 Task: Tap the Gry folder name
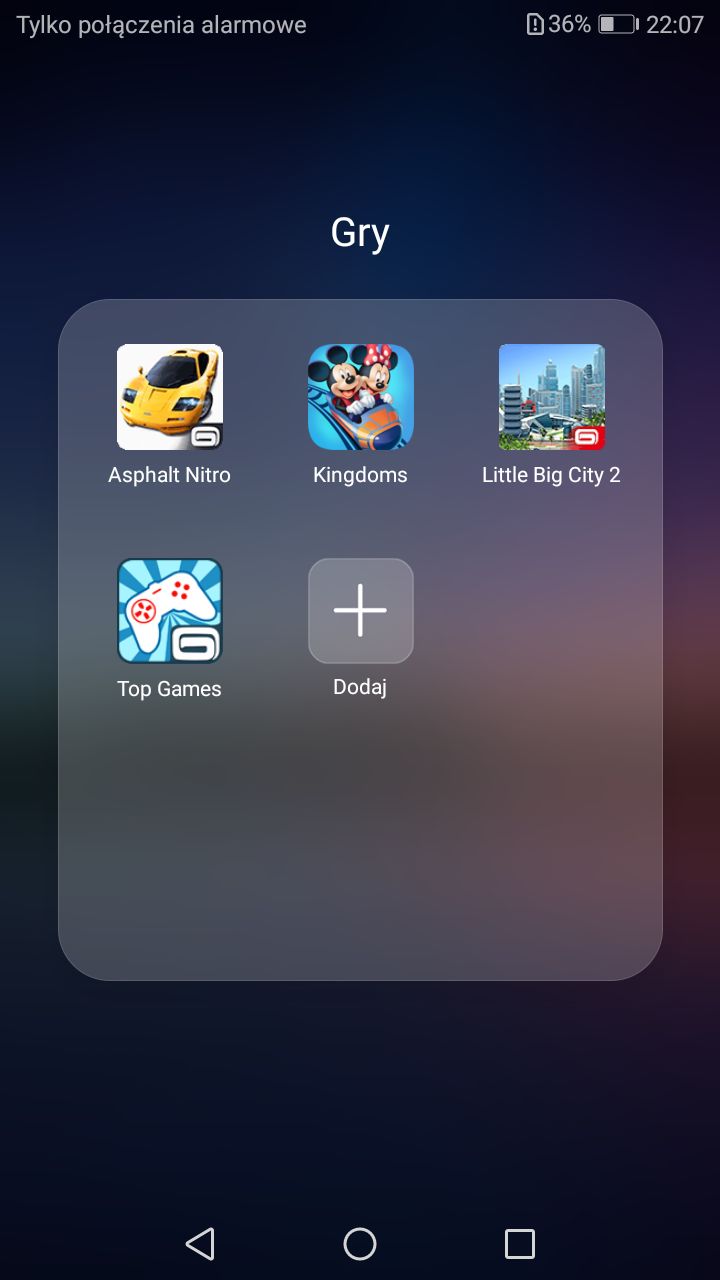click(360, 233)
